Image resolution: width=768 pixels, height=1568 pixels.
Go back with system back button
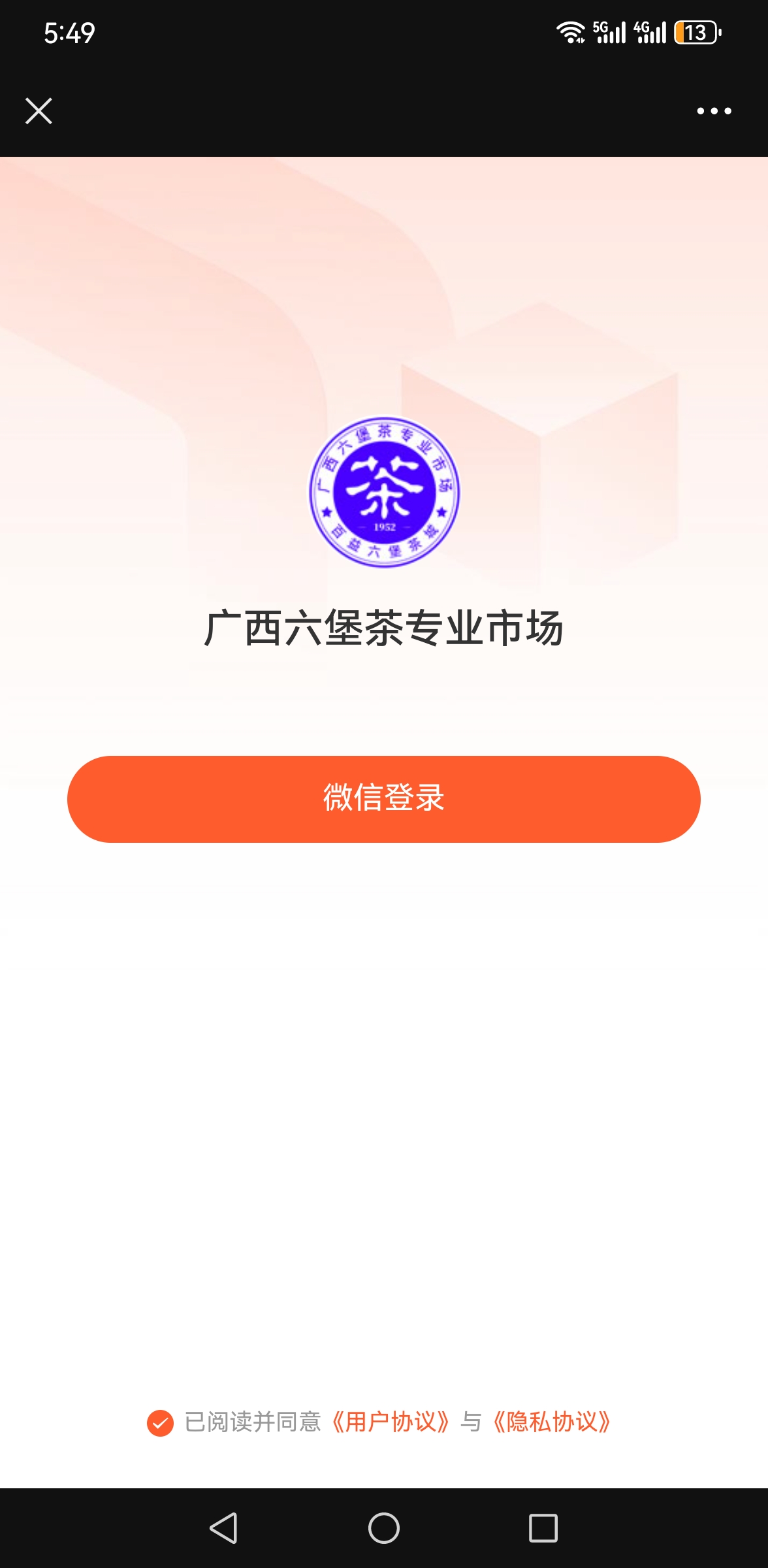tap(224, 1528)
